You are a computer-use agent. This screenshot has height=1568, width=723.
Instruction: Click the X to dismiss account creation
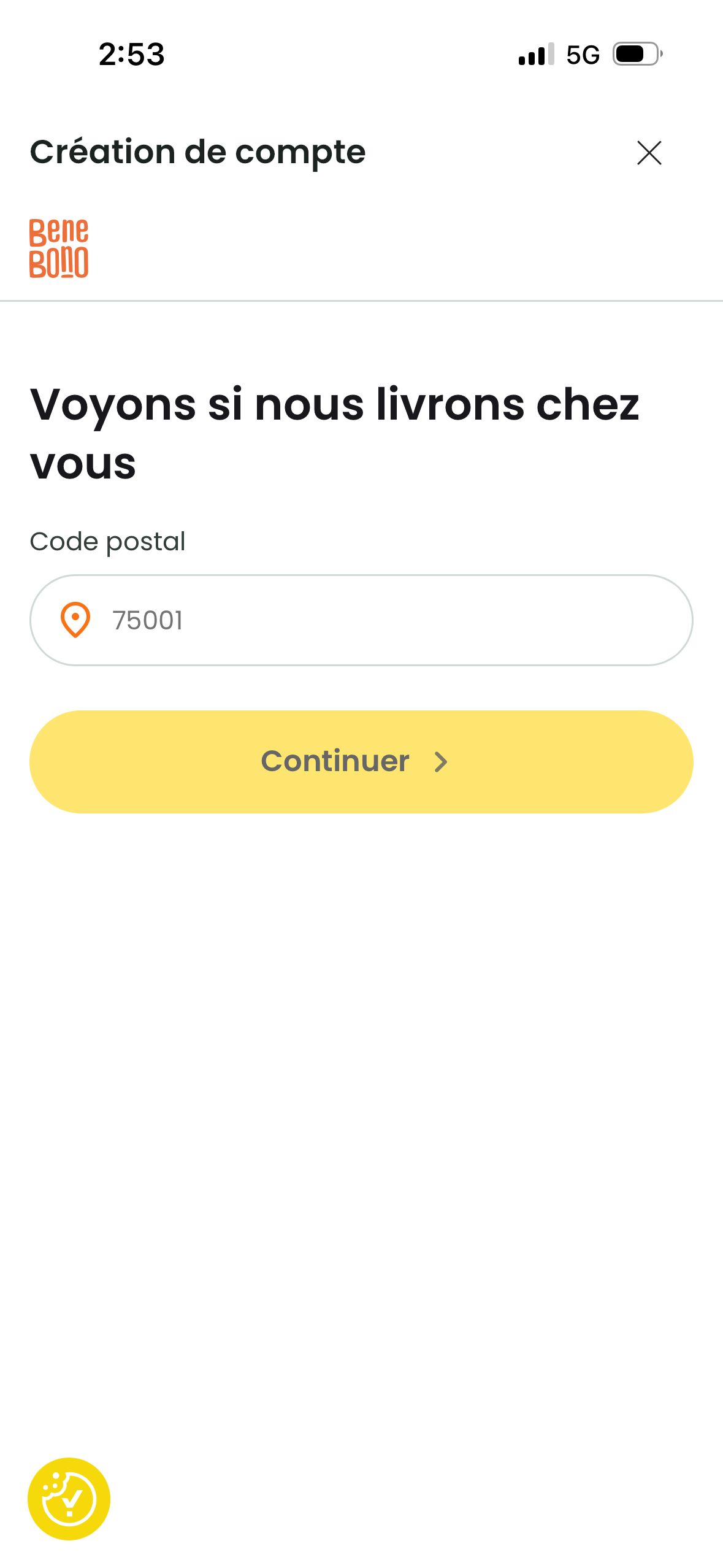tap(649, 153)
